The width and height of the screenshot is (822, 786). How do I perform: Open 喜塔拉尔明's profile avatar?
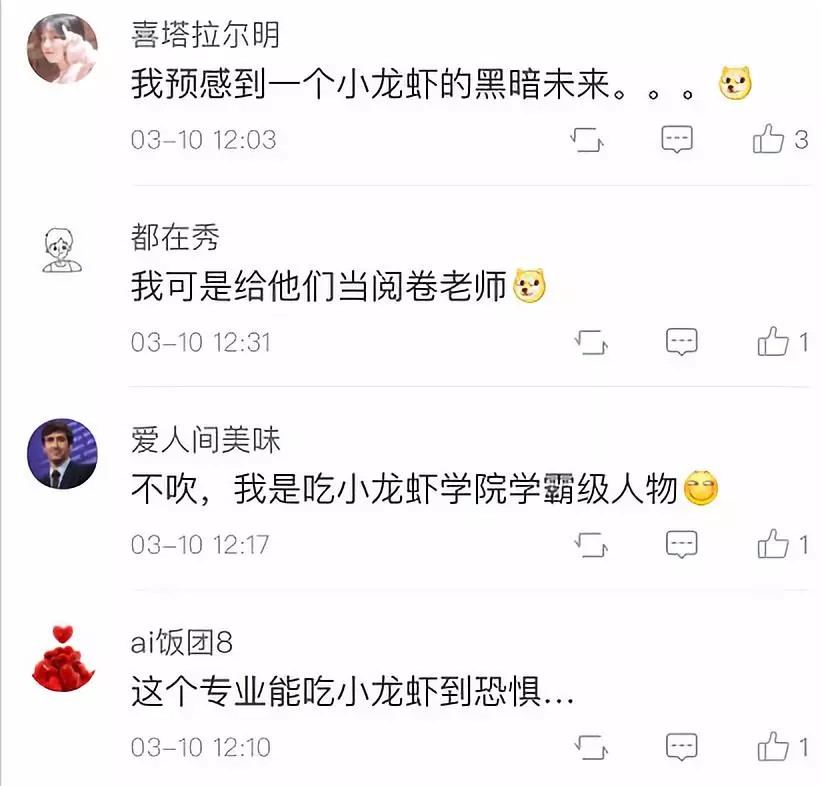(62, 48)
